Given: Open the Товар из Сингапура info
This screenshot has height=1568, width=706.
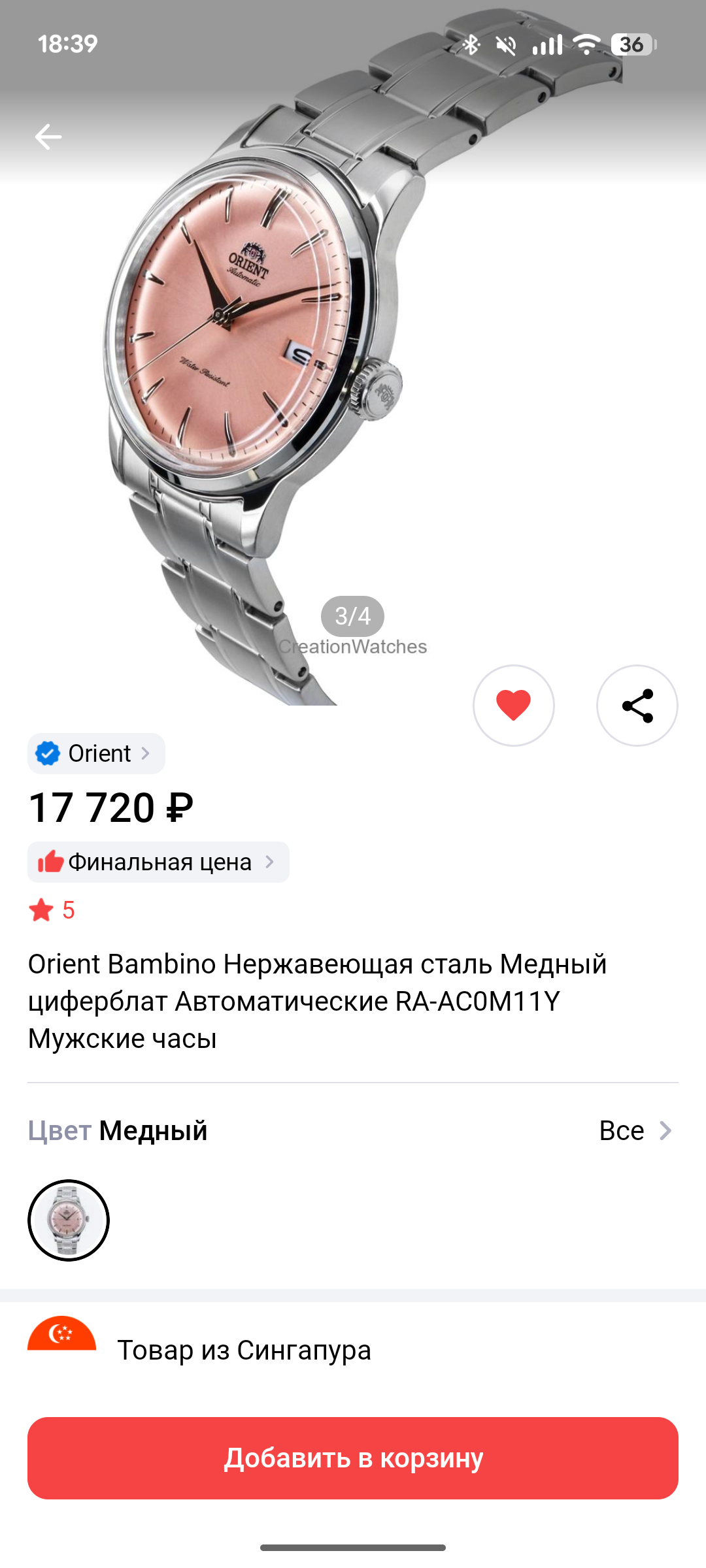Looking at the screenshot, I should click(x=244, y=1350).
